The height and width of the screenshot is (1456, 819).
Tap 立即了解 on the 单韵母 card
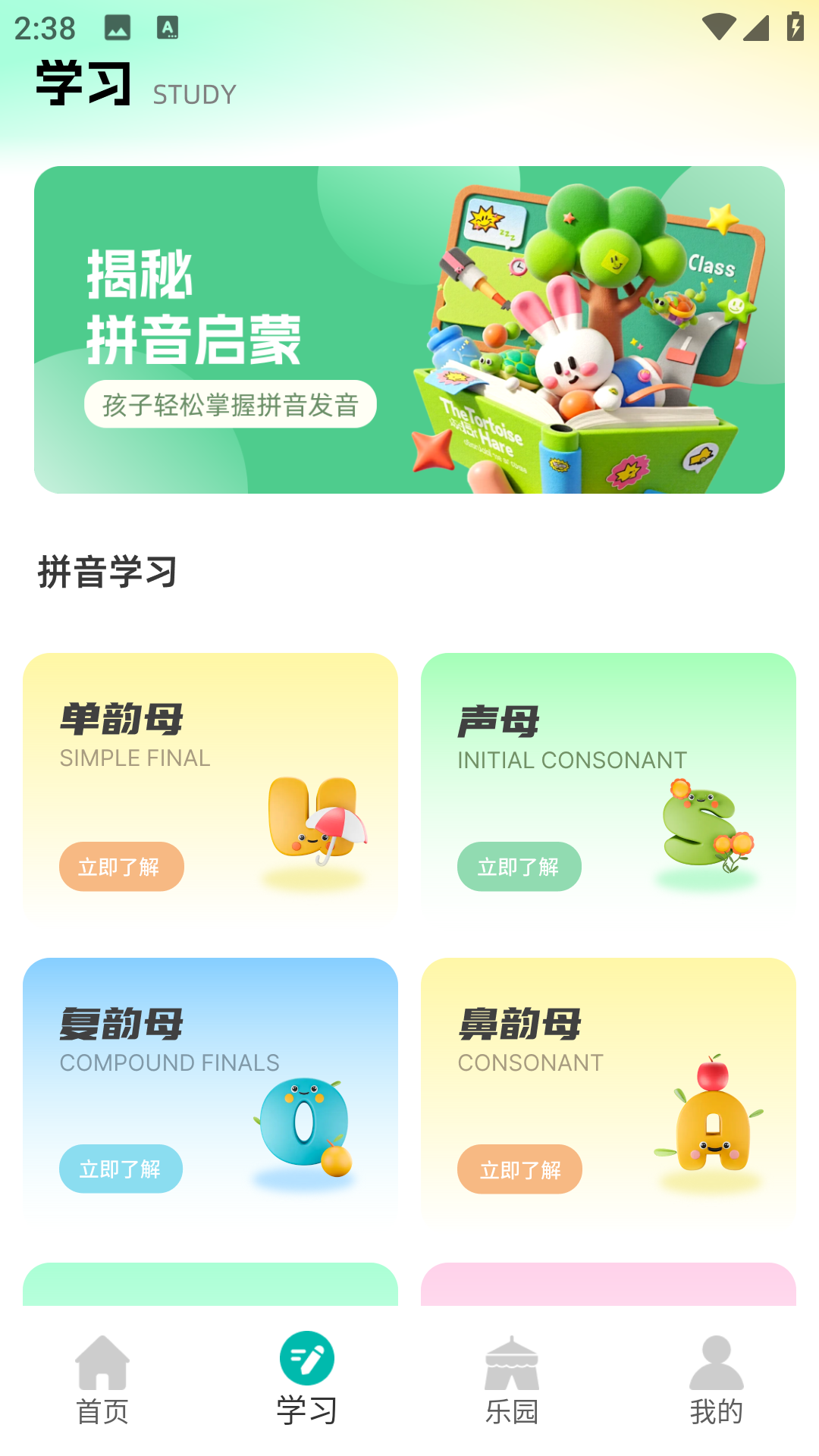(x=121, y=866)
